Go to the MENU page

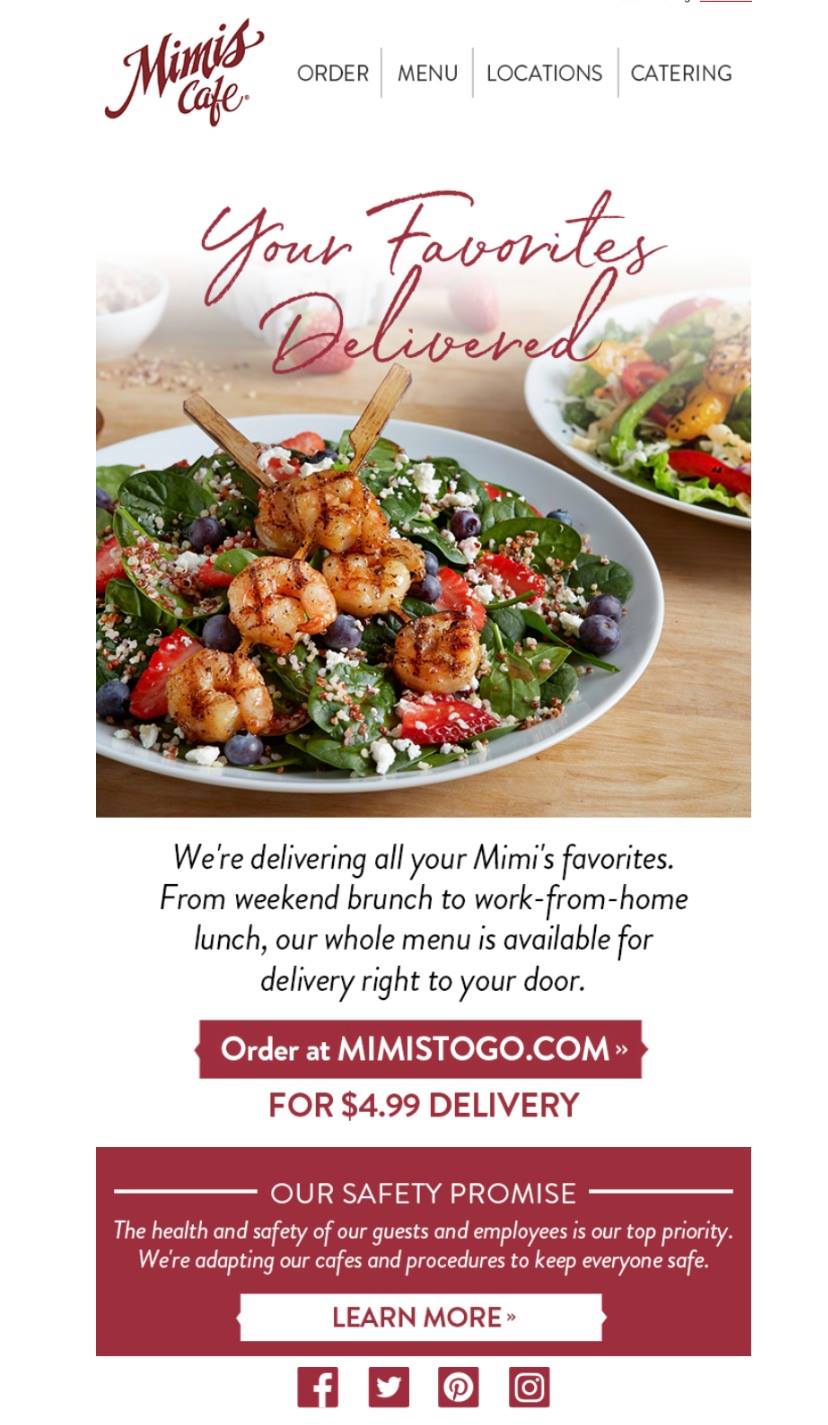tap(427, 73)
